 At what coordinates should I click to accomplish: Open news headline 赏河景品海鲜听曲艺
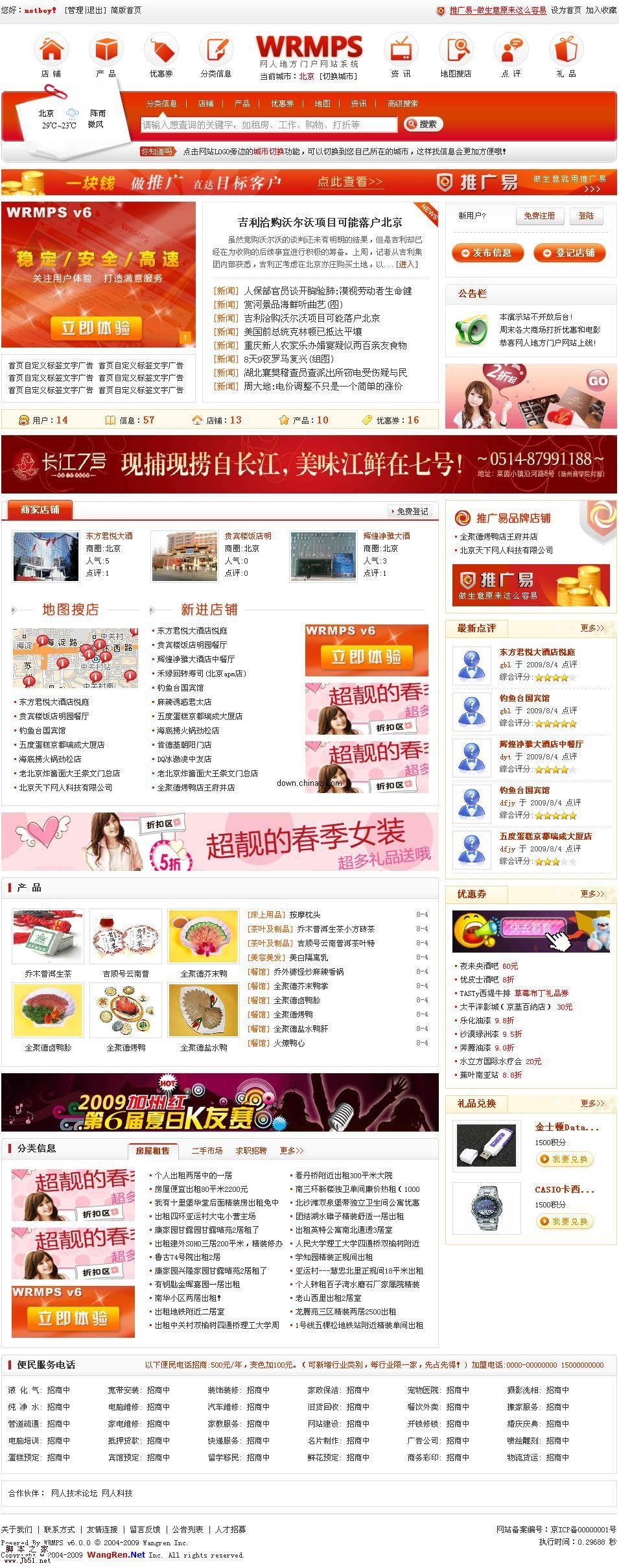coord(293,305)
